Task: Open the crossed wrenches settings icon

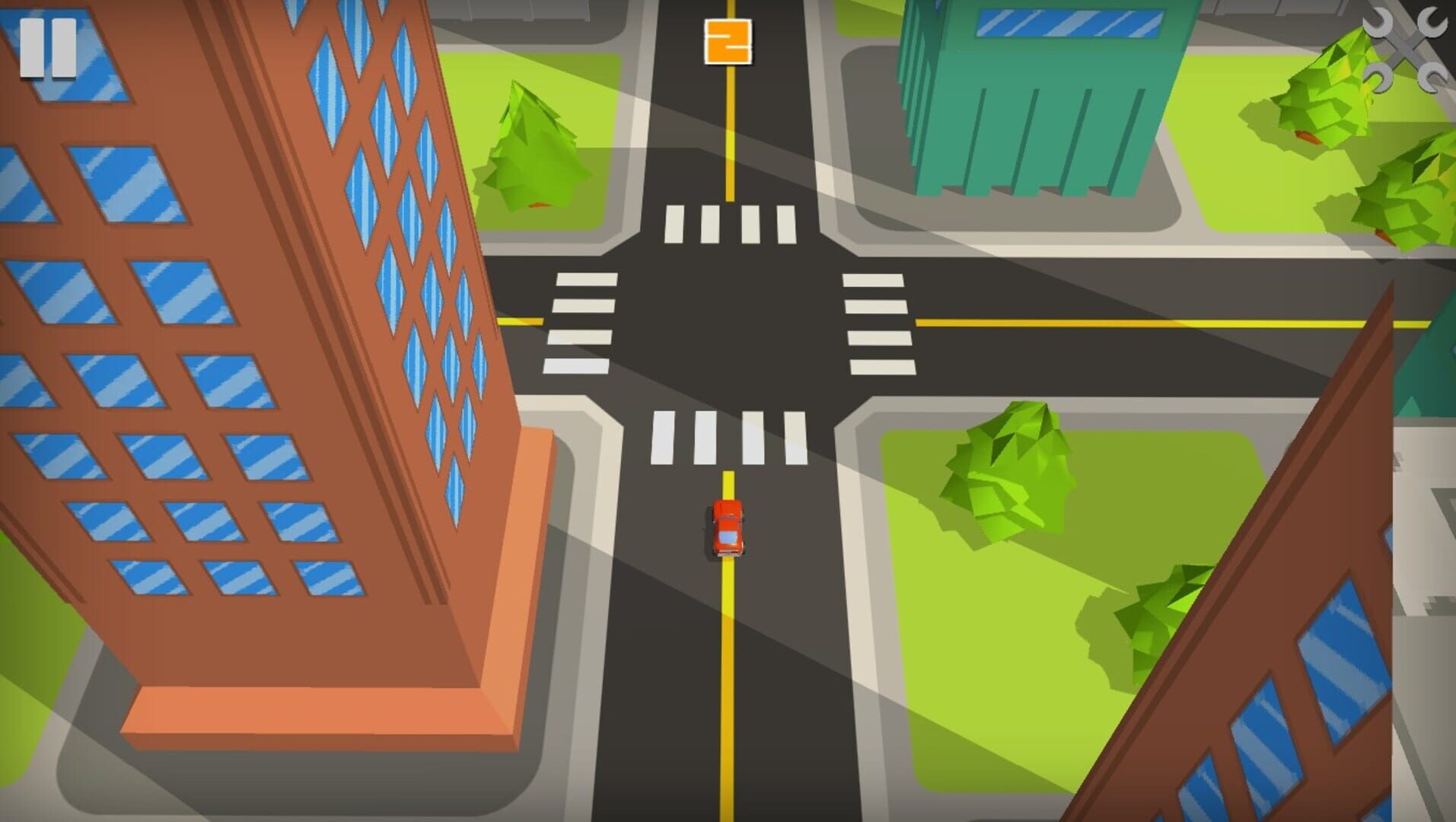Action: click(x=1405, y=51)
